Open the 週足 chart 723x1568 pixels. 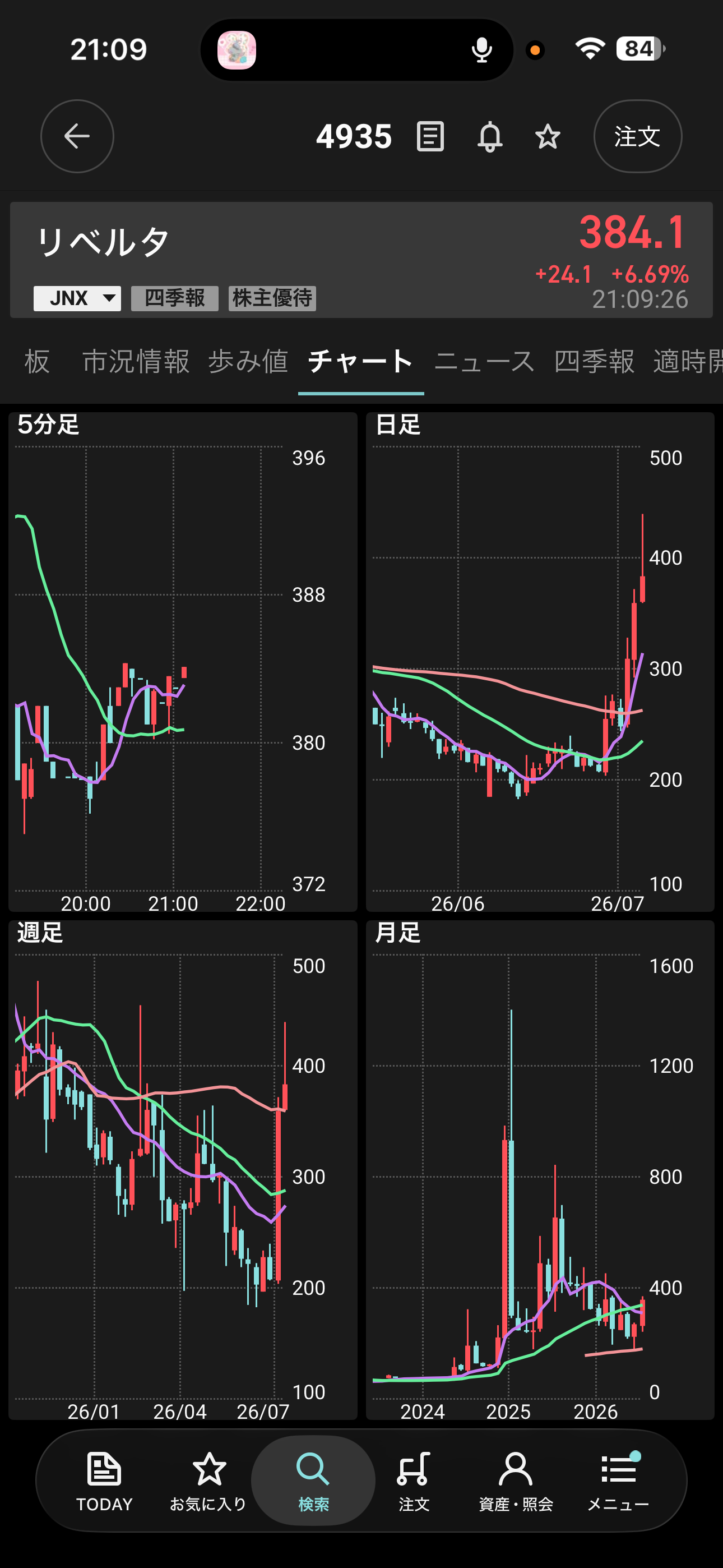pyautogui.click(x=183, y=1170)
